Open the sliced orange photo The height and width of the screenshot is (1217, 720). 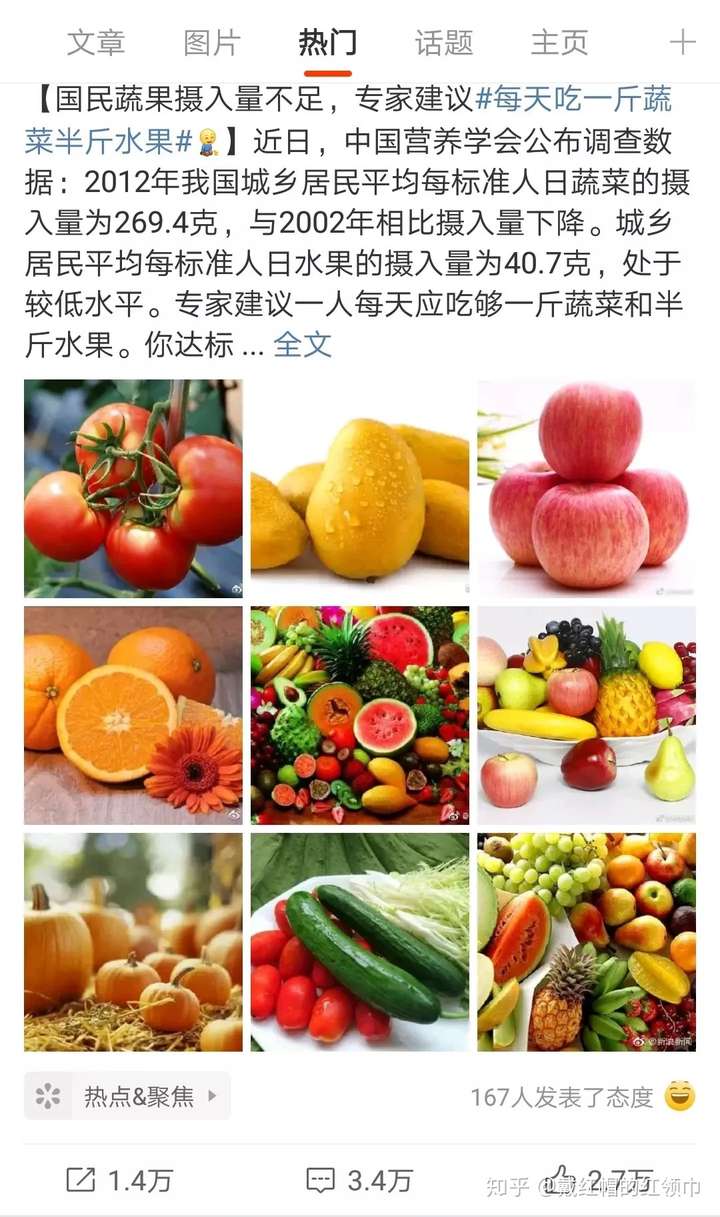point(133,715)
